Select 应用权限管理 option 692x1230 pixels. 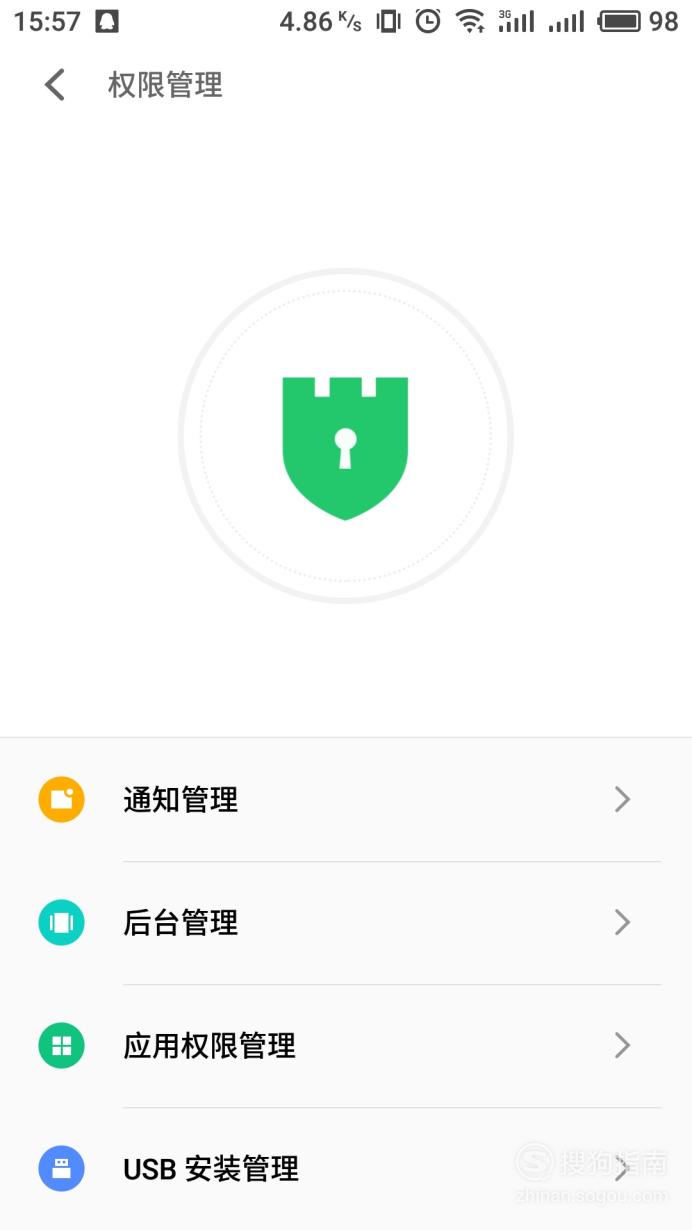point(346,1046)
